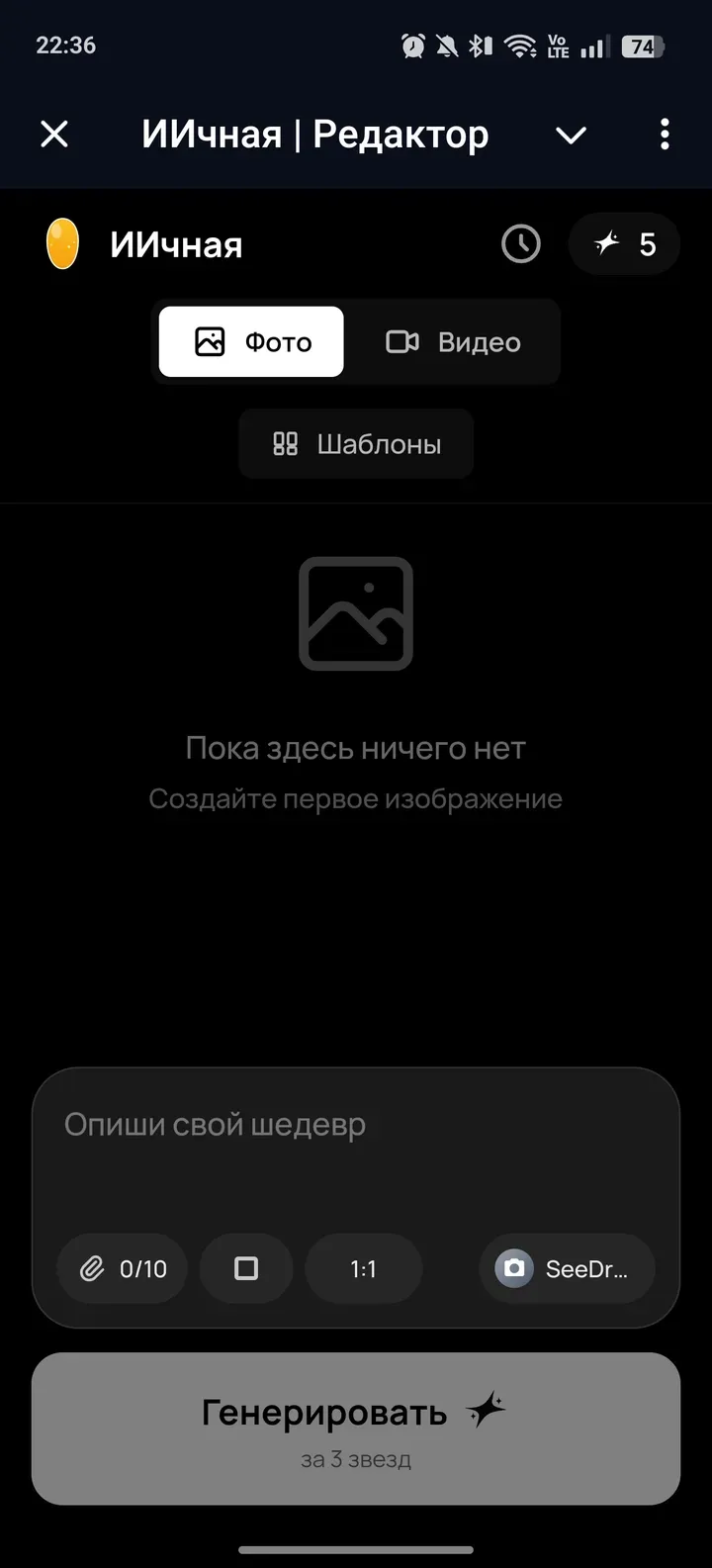Open the stars balance chip
This screenshot has width=712, height=1568.
[625, 244]
